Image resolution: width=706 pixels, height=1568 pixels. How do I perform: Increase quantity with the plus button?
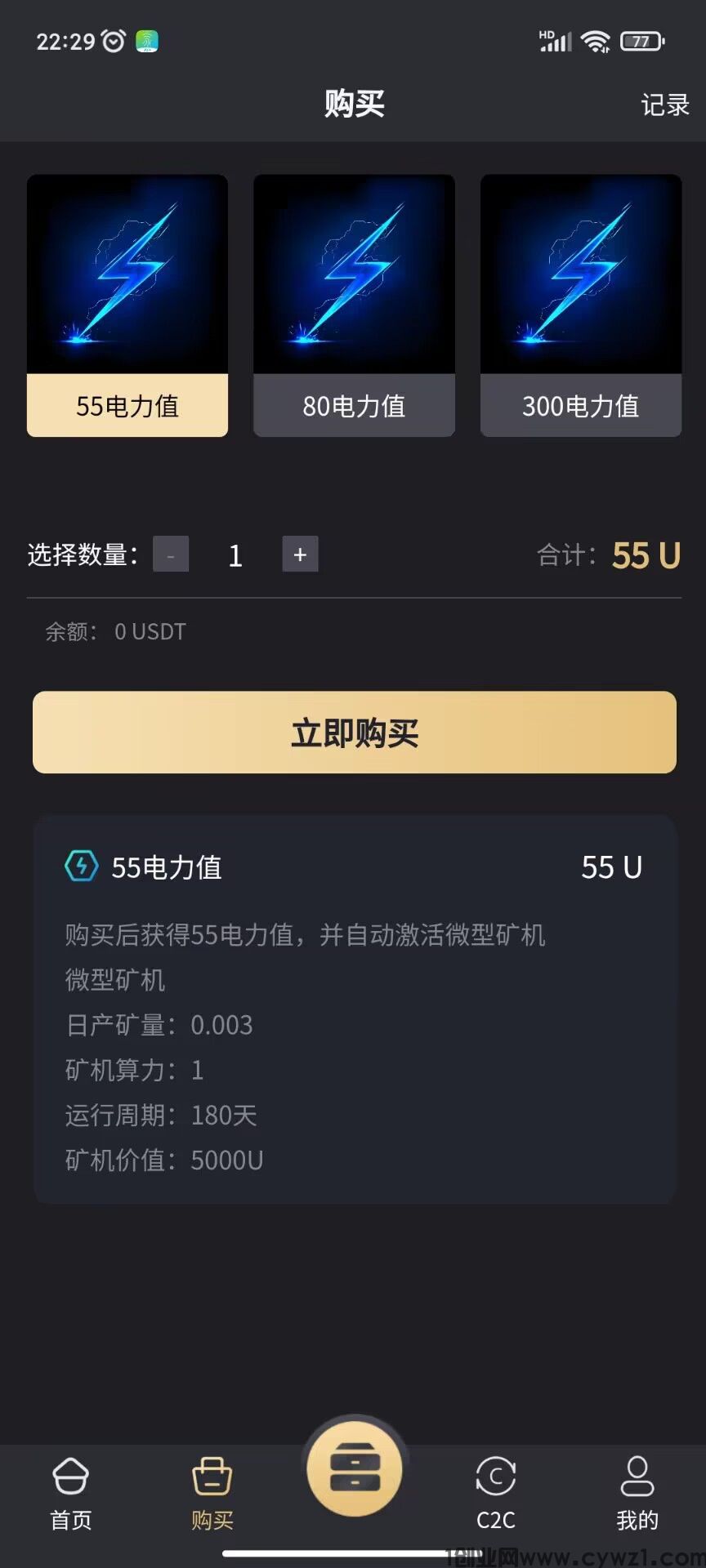pyautogui.click(x=300, y=555)
